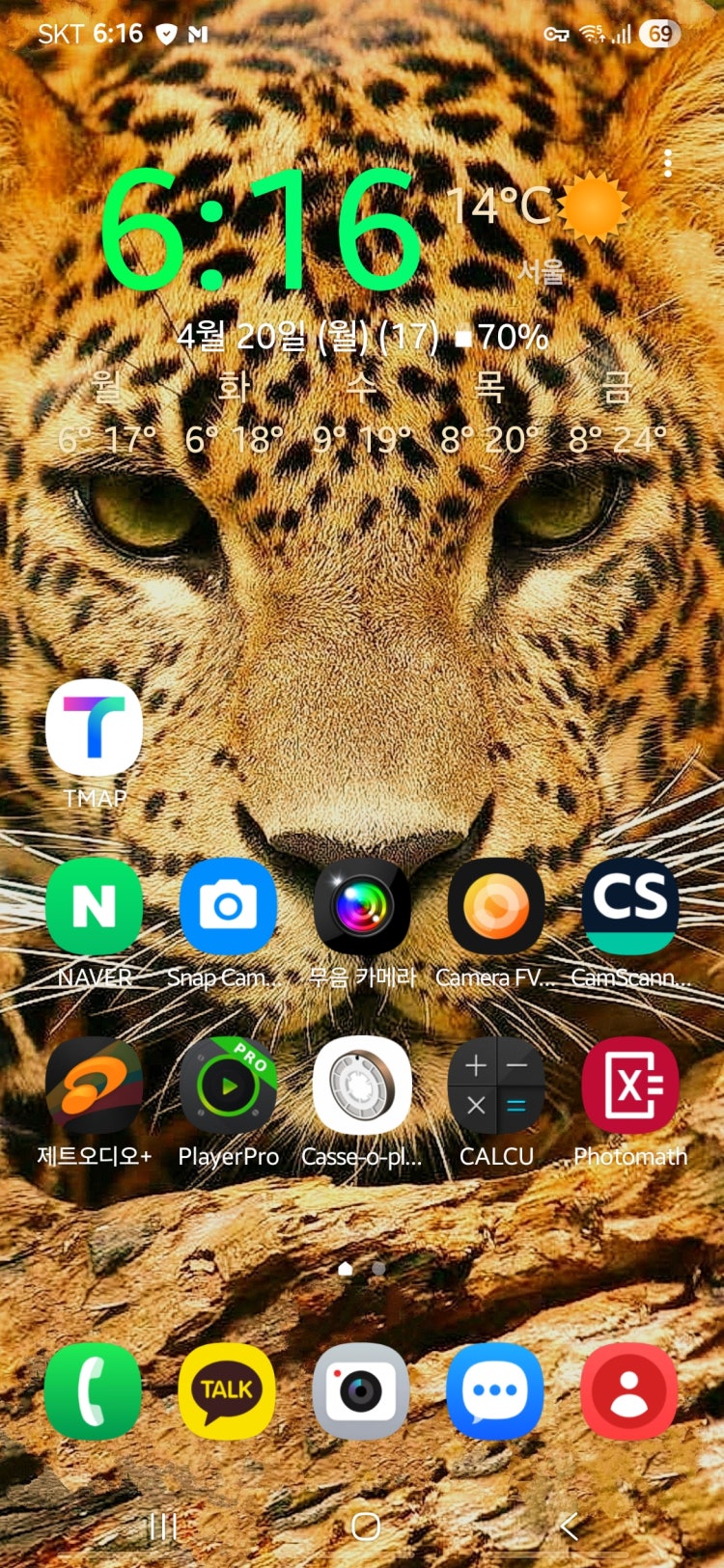
Task: Launch the dock Camera app
Action: (x=362, y=1391)
